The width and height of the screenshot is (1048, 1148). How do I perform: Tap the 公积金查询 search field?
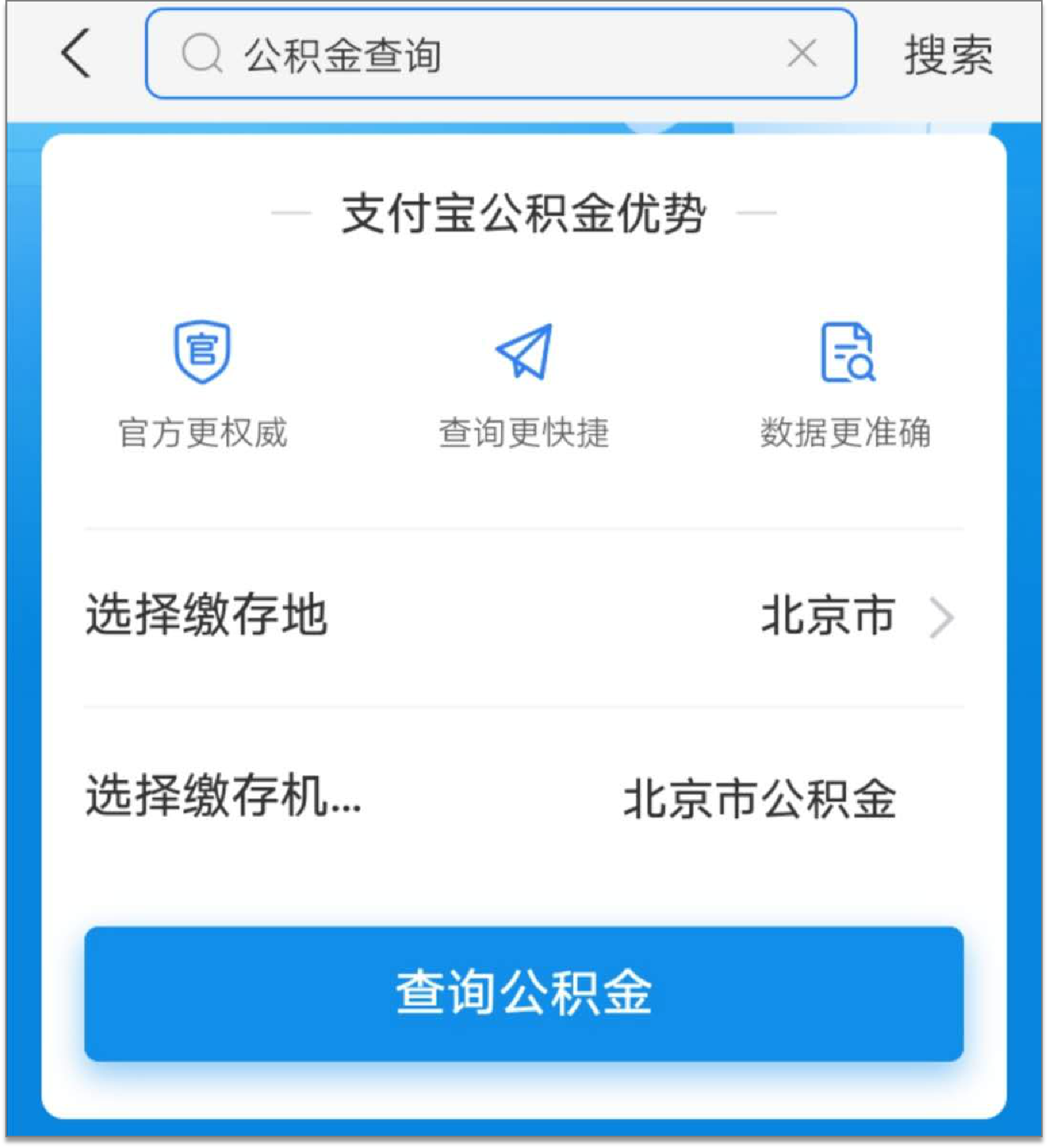[x=475, y=54]
